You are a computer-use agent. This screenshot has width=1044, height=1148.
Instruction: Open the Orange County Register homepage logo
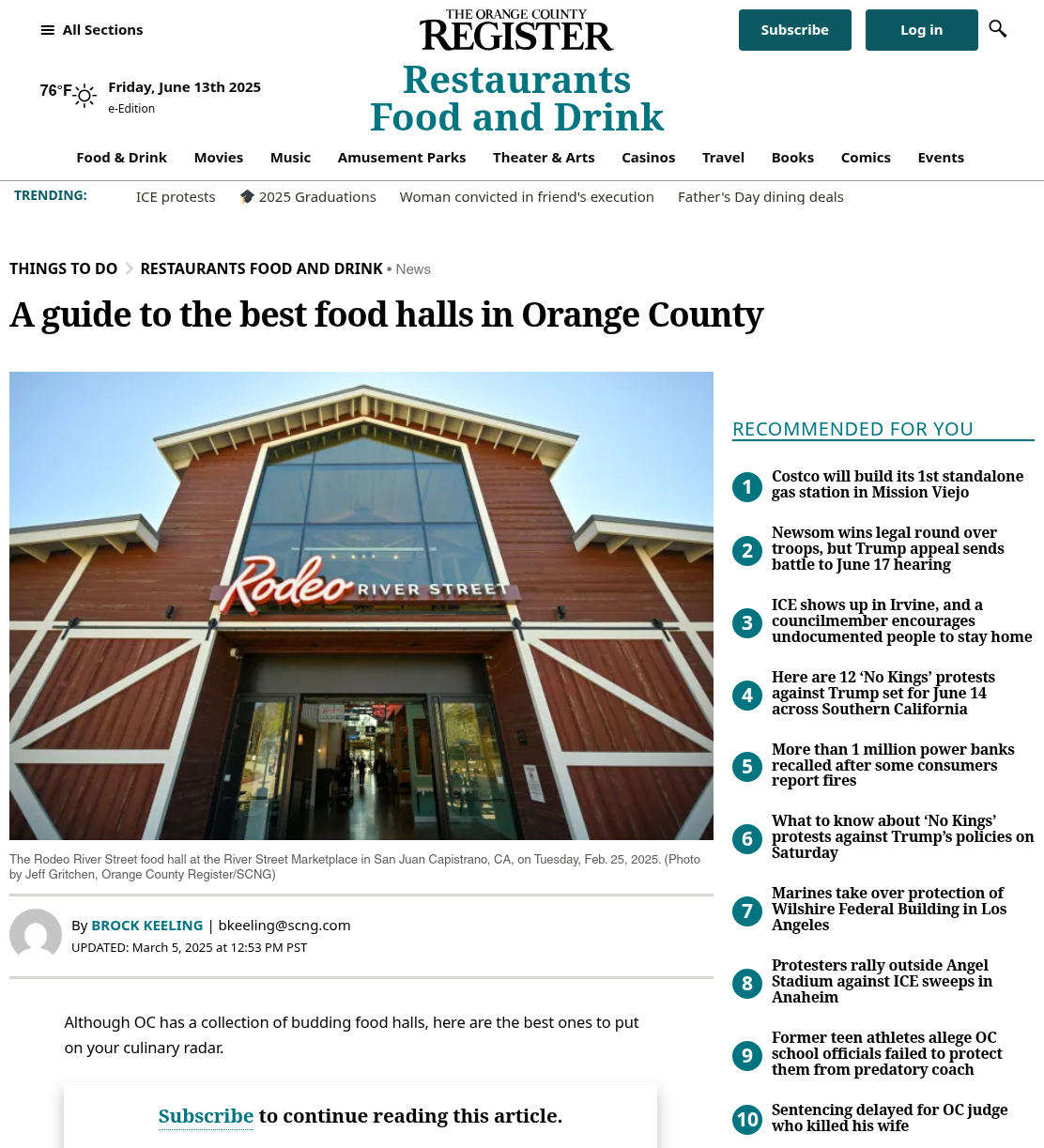coord(516,31)
